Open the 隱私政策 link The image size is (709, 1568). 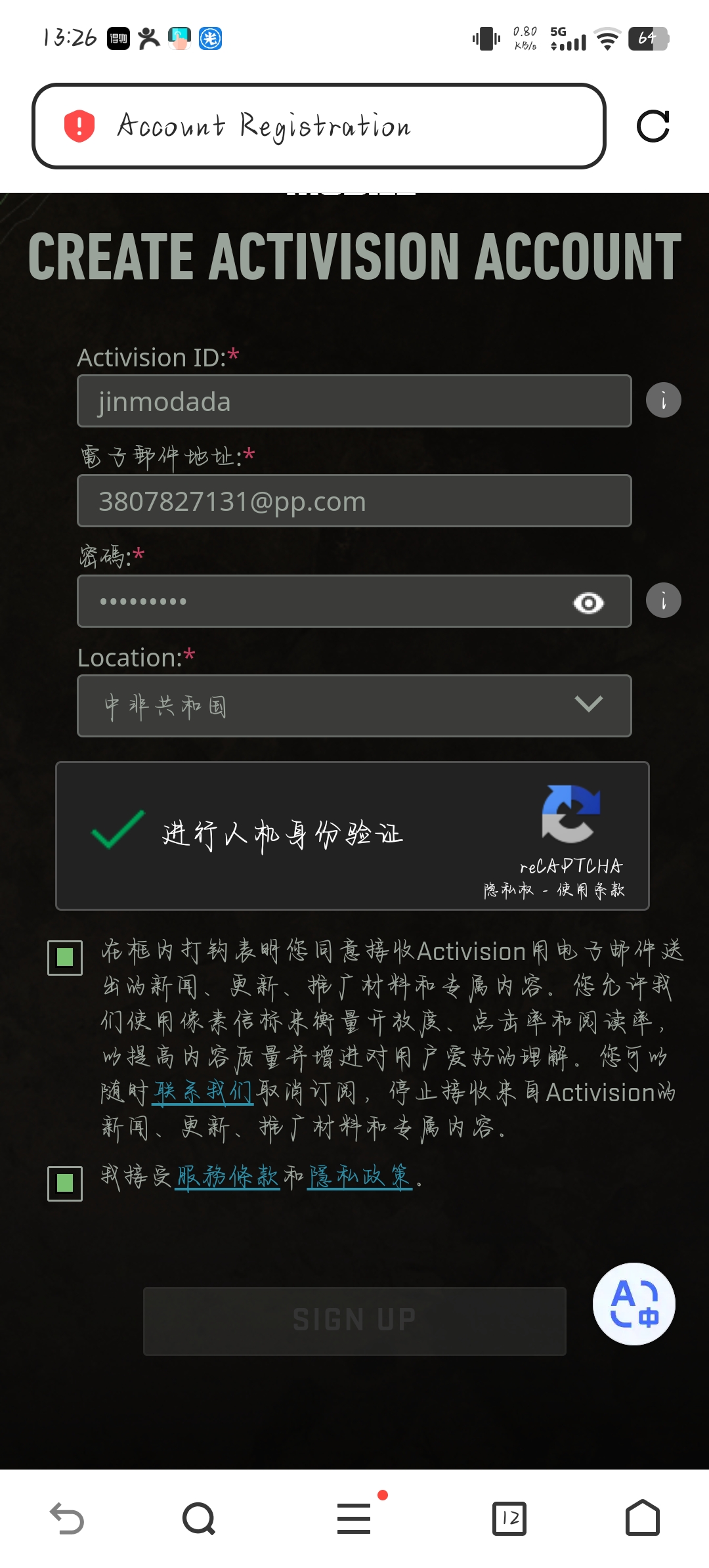point(359,1176)
